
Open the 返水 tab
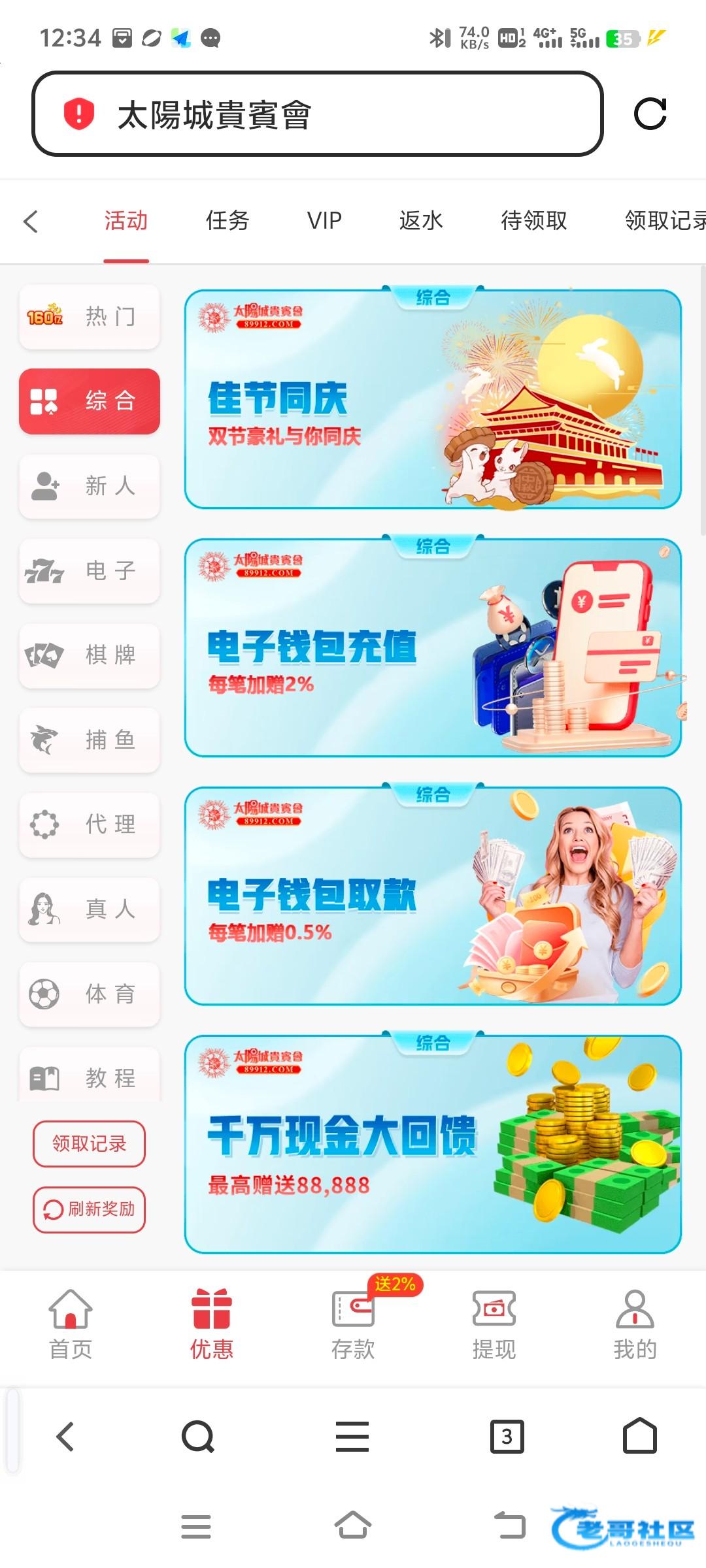pos(421,221)
